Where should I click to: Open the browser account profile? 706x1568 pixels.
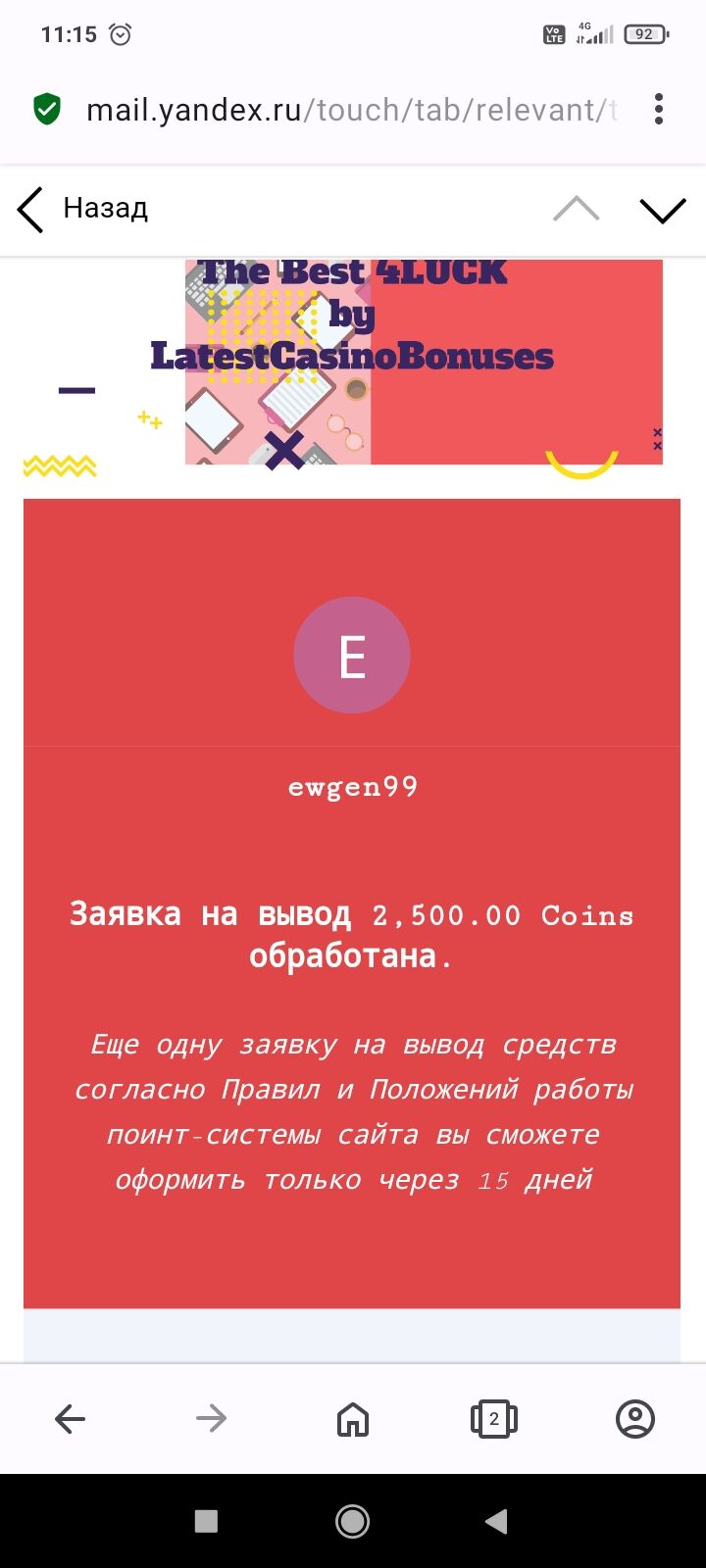pos(634,1418)
